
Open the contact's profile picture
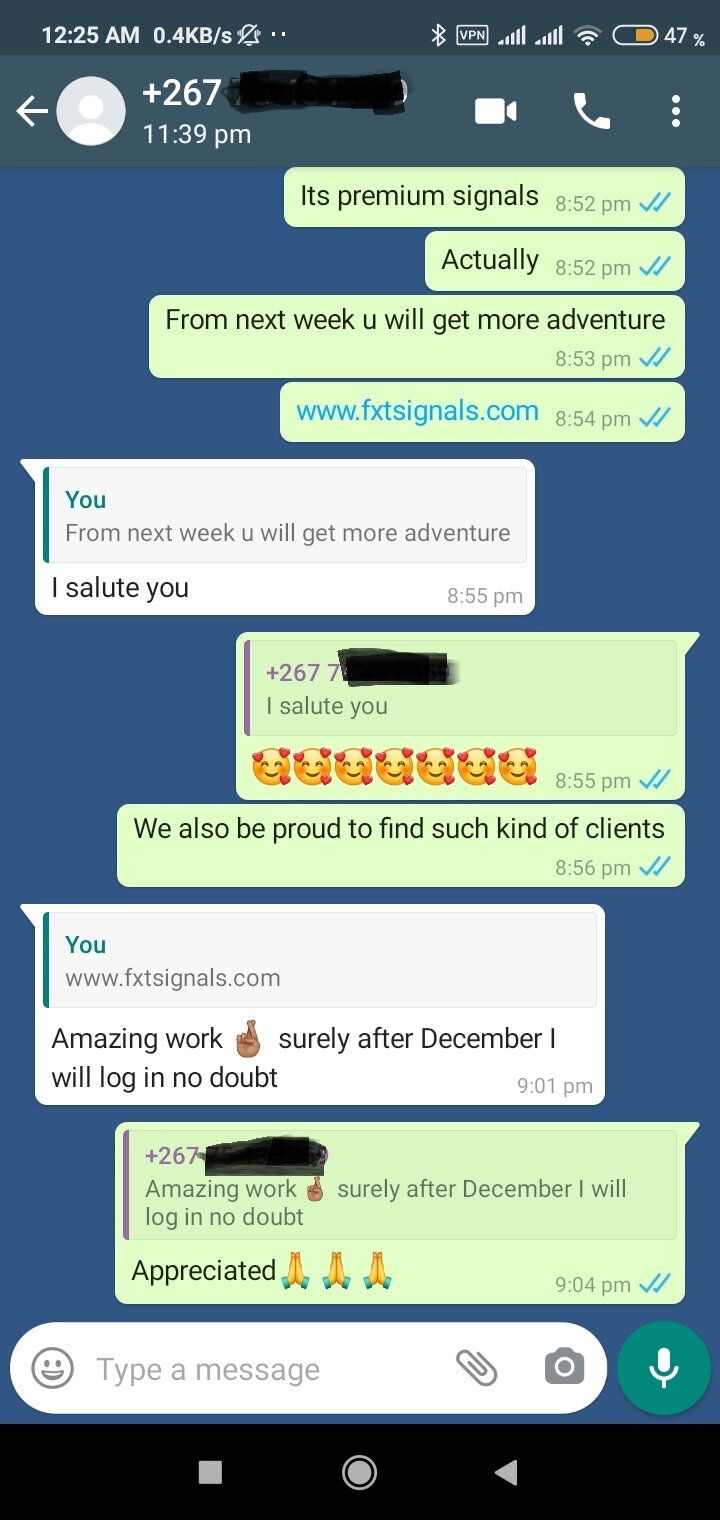[x=91, y=111]
